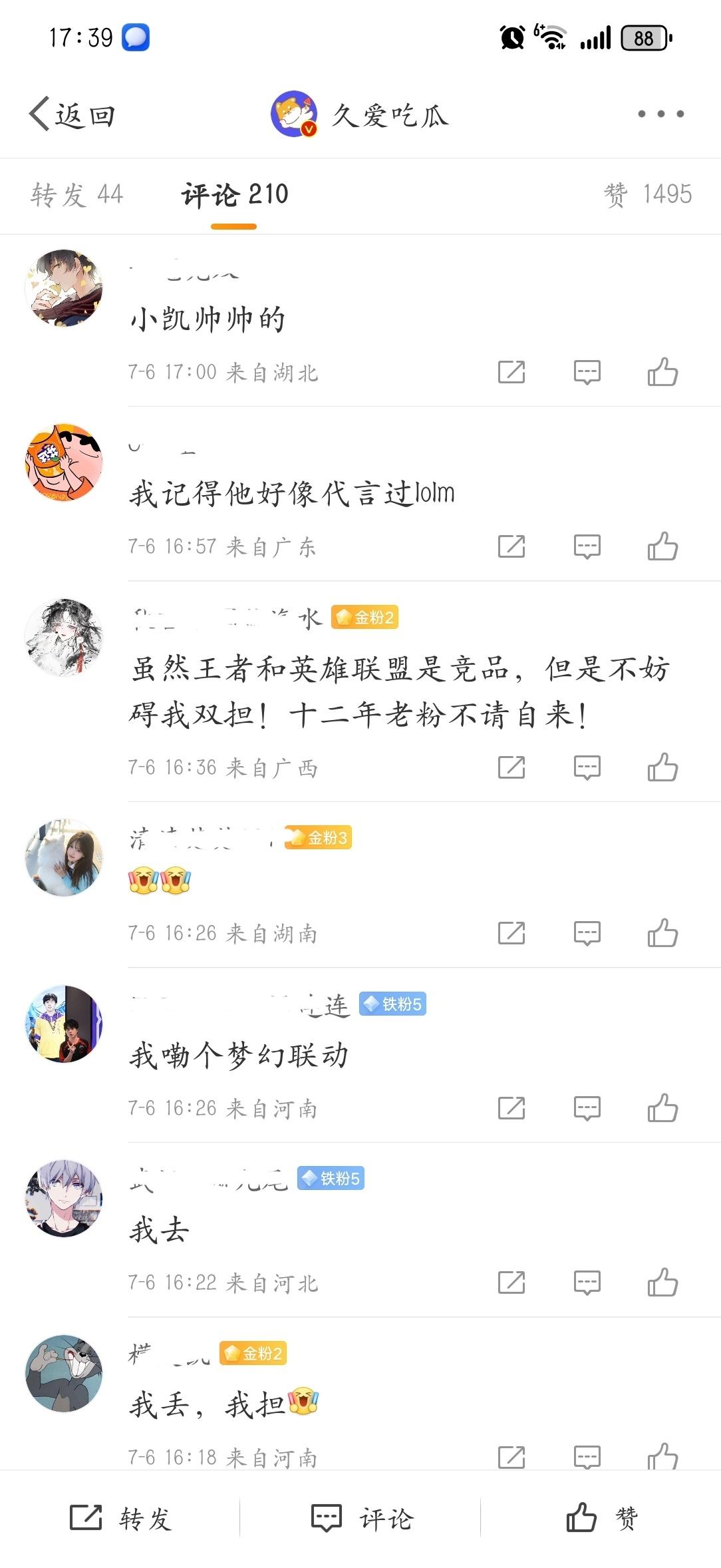Open 久爱吃瓜 profile from the header
The image size is (721, 1568).
360,114
